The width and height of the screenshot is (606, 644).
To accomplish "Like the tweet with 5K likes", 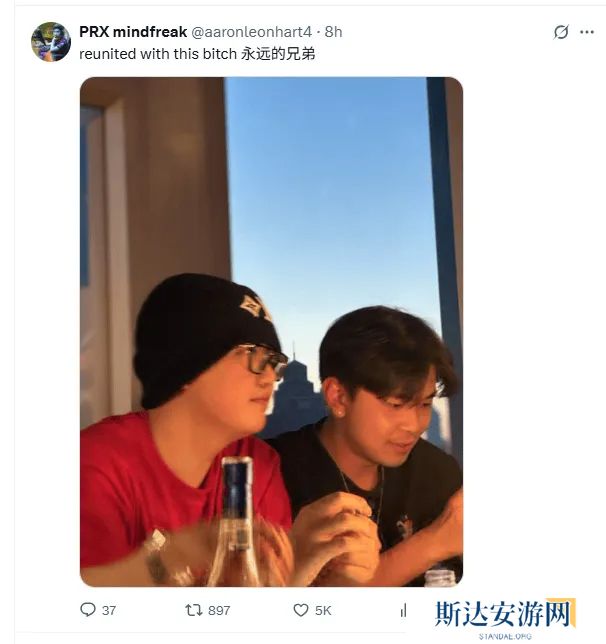I will point(301,610).
